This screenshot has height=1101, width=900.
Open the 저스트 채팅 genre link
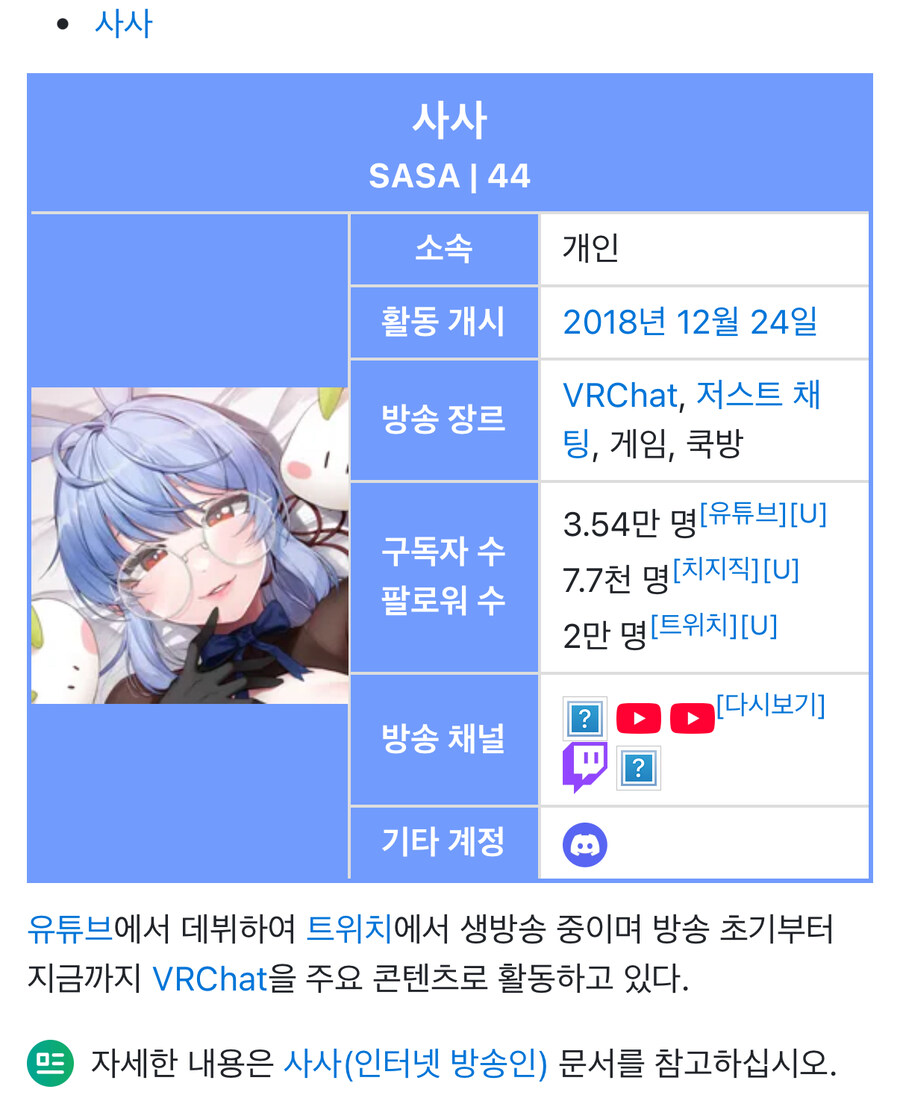757,396
